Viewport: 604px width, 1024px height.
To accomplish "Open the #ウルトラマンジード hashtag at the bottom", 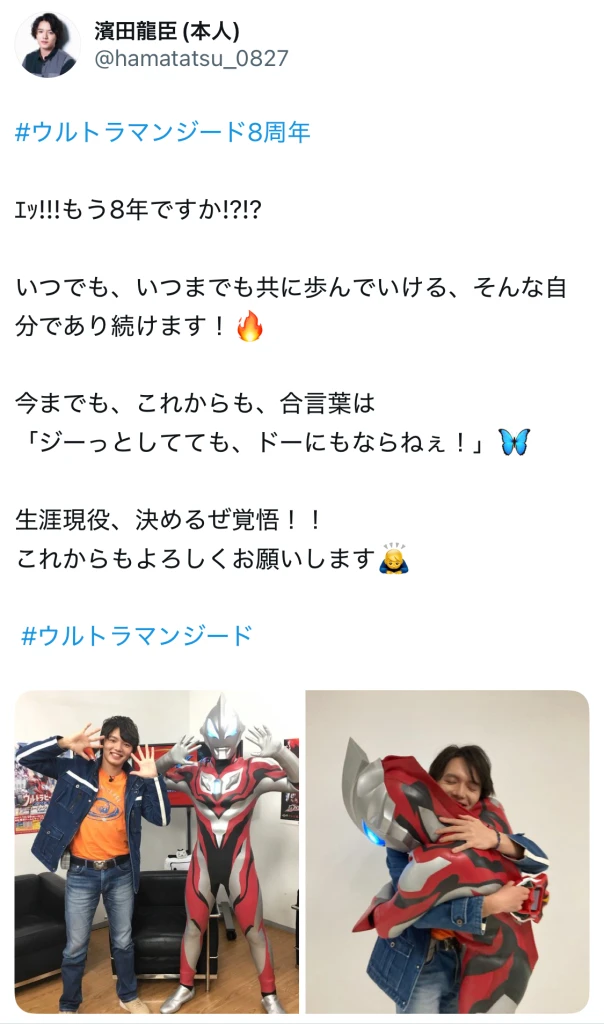I will tap(137, 634).
